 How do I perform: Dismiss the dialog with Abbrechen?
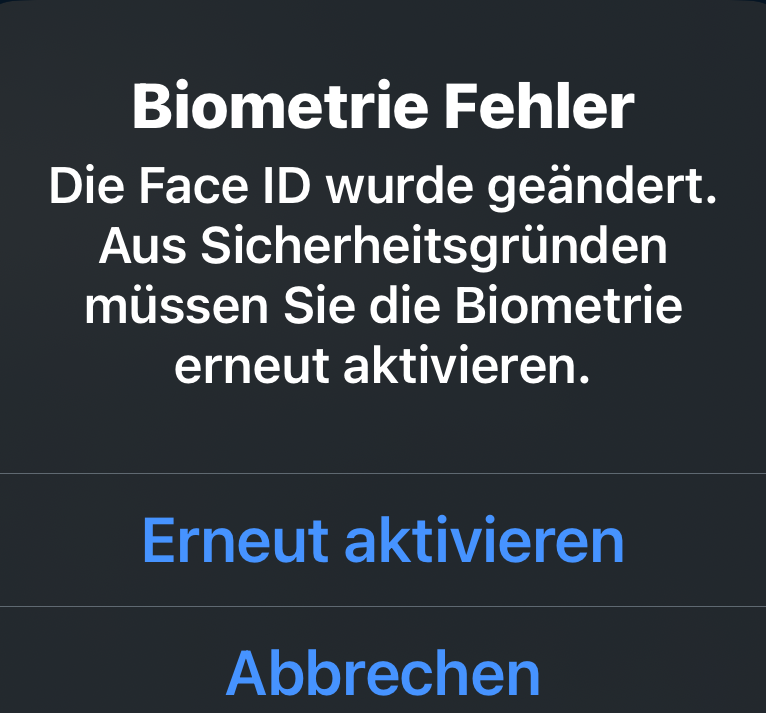point(383,672)
